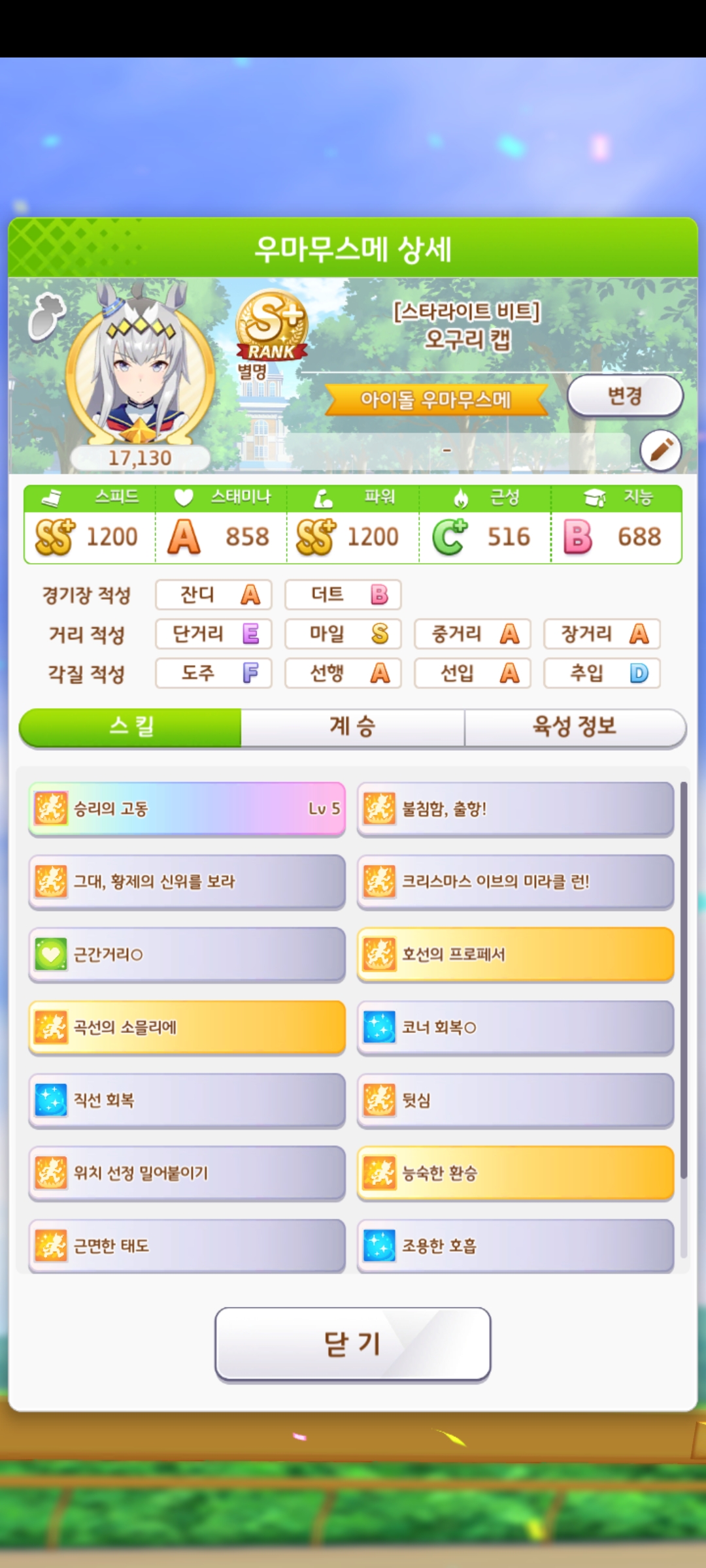Switch to the 계승 tab
706x1568 pixels.
352,727
